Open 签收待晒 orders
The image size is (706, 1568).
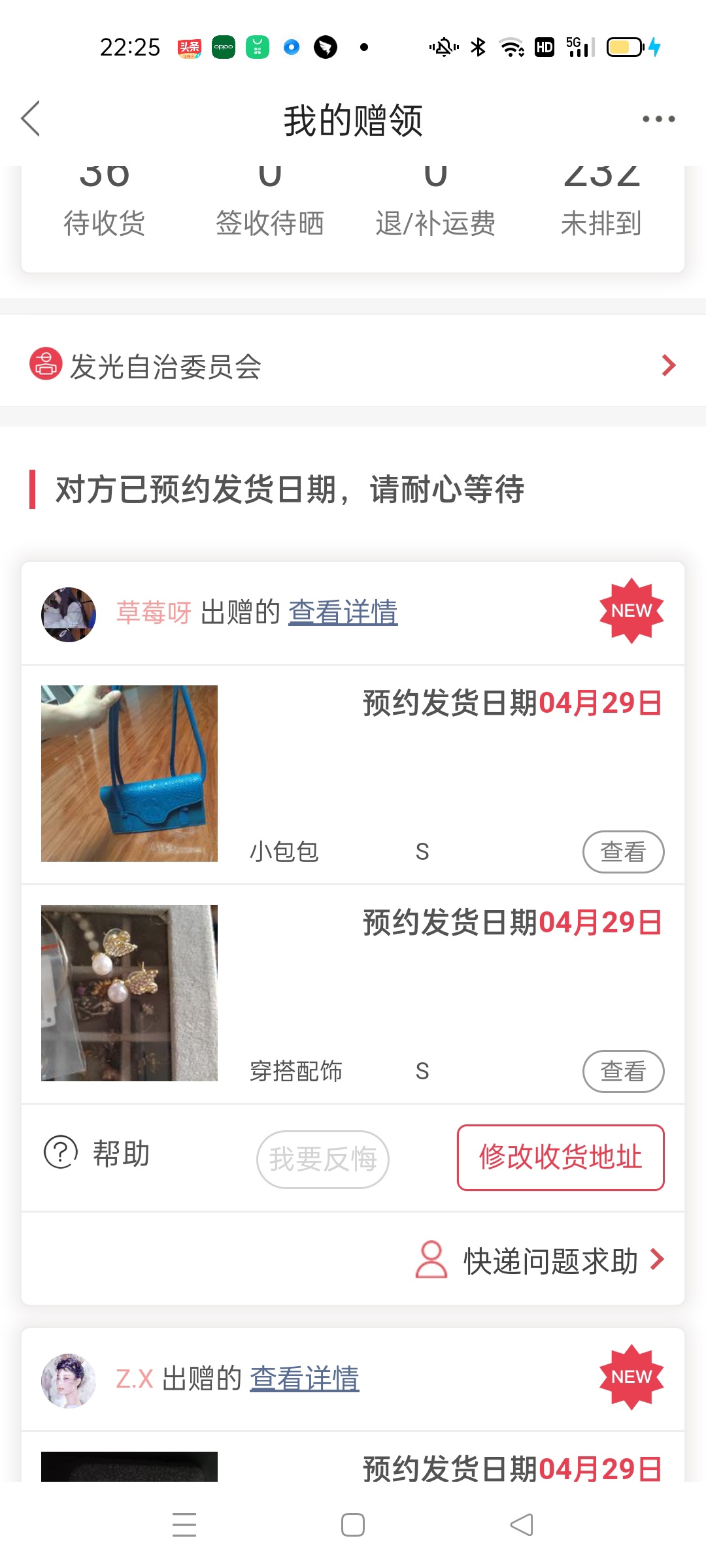coord(270,209)
